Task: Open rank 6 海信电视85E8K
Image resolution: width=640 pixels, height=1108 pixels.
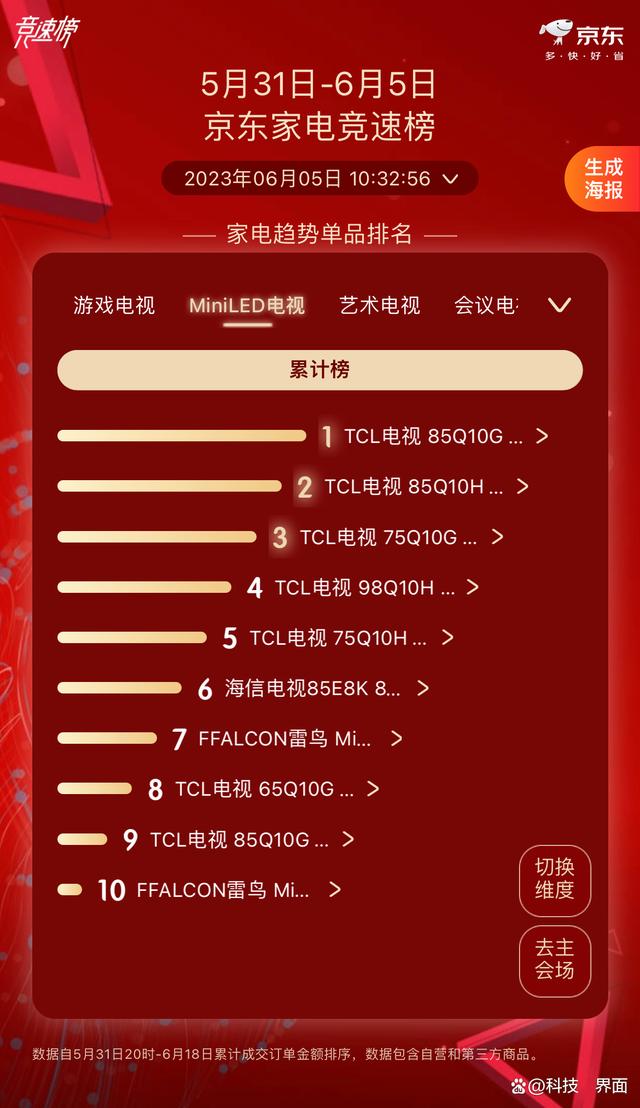Action: (x=314, y=688)
